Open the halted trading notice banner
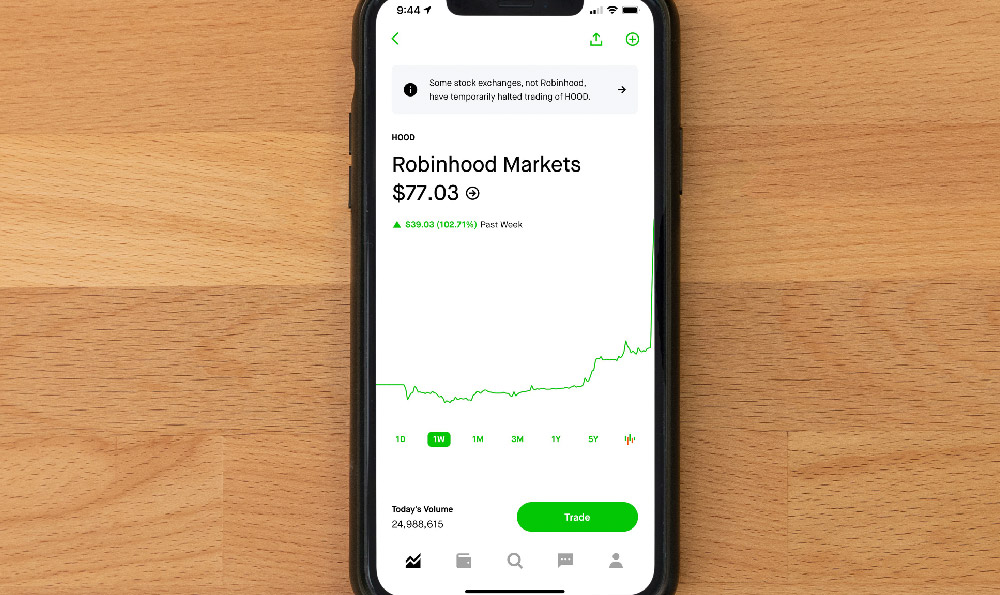 (514, 90)
